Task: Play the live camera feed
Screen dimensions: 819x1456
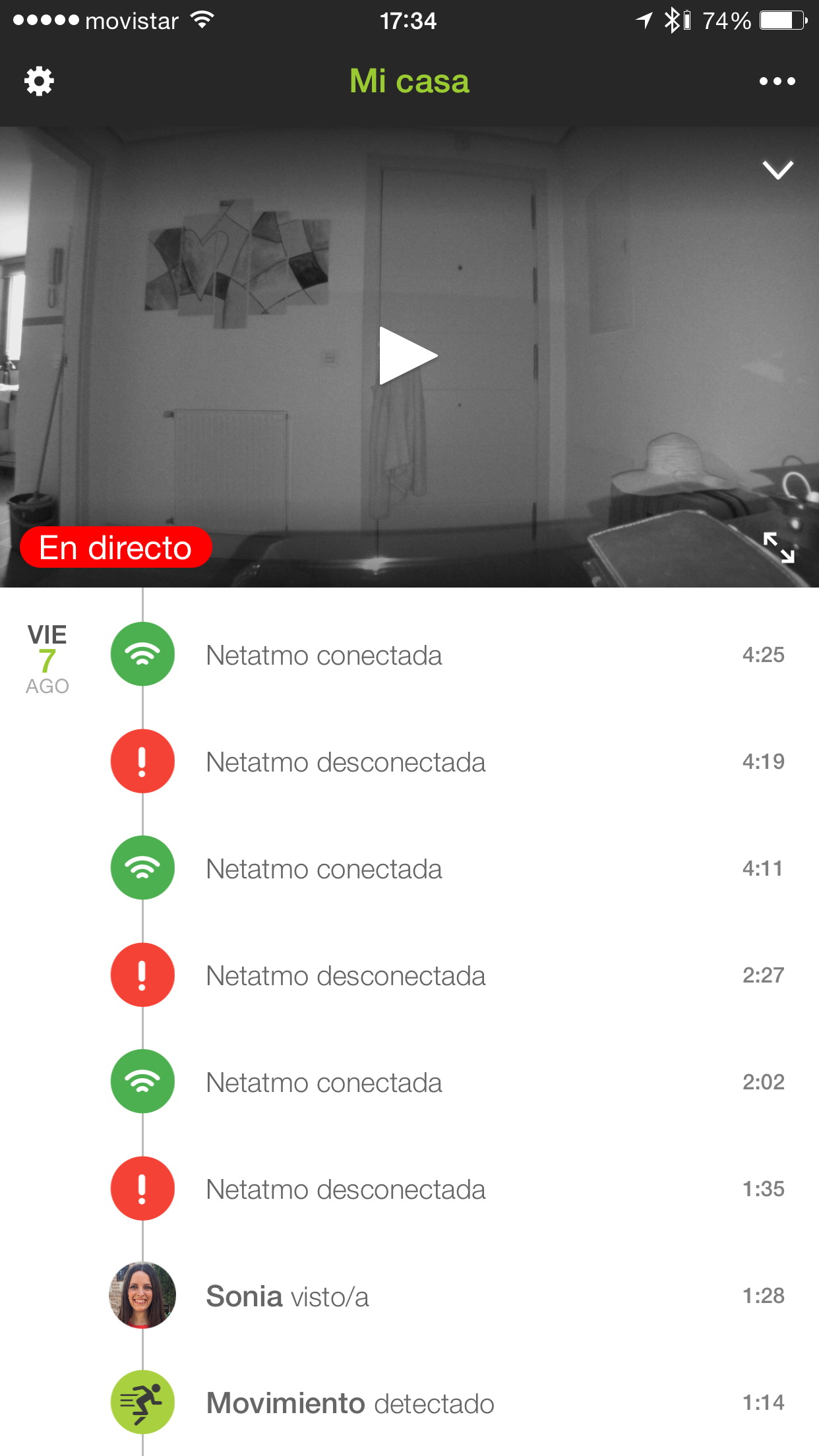Action: pos(408,356)
